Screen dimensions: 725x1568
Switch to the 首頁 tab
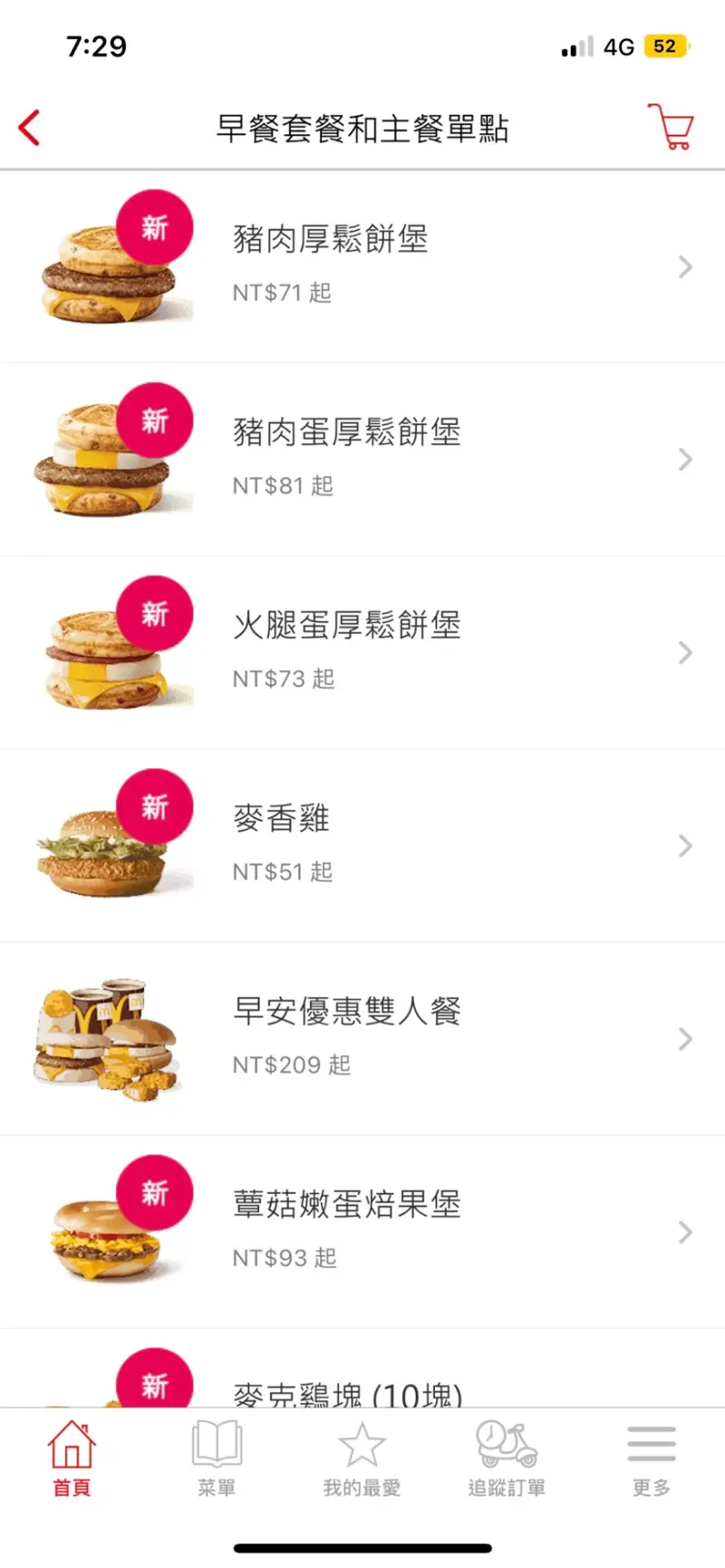coord(72,1457)
